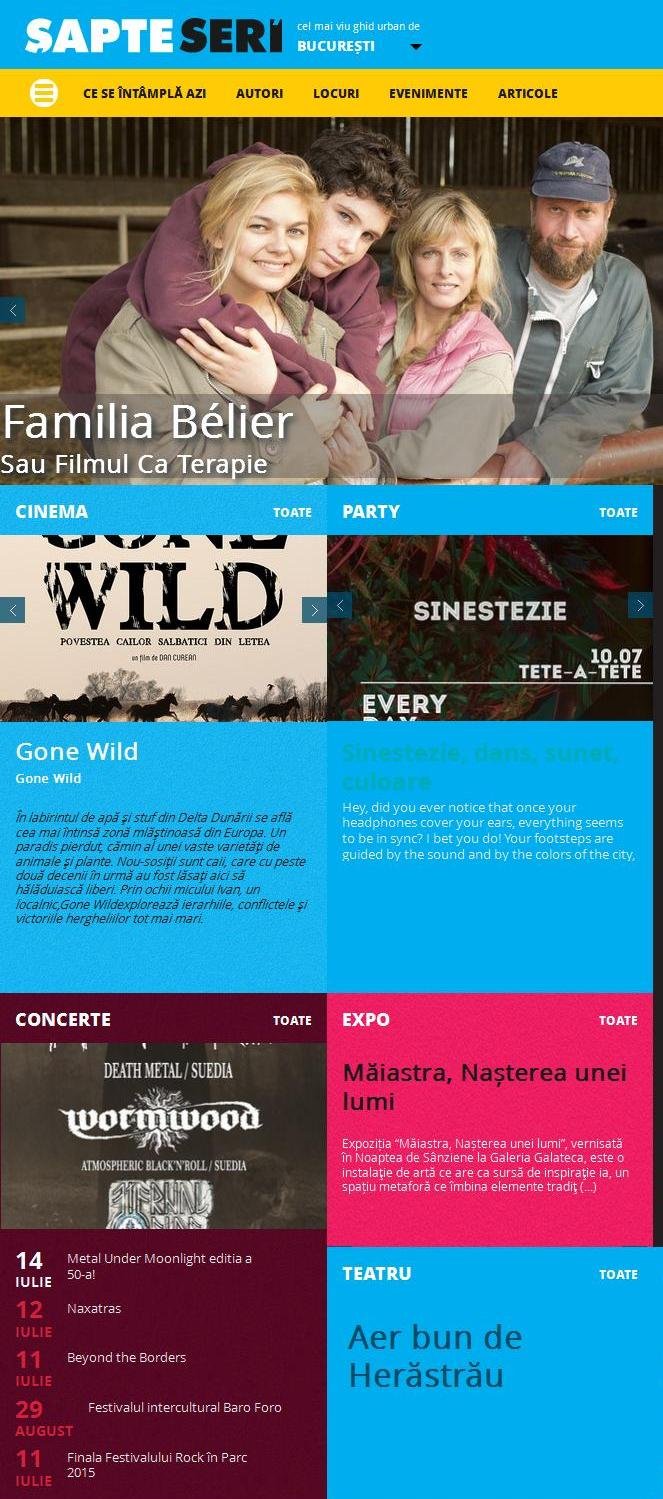Go to Ce se întâmplă azi
The height and width of the screenshot is (1499, 663).
[144, 94]
